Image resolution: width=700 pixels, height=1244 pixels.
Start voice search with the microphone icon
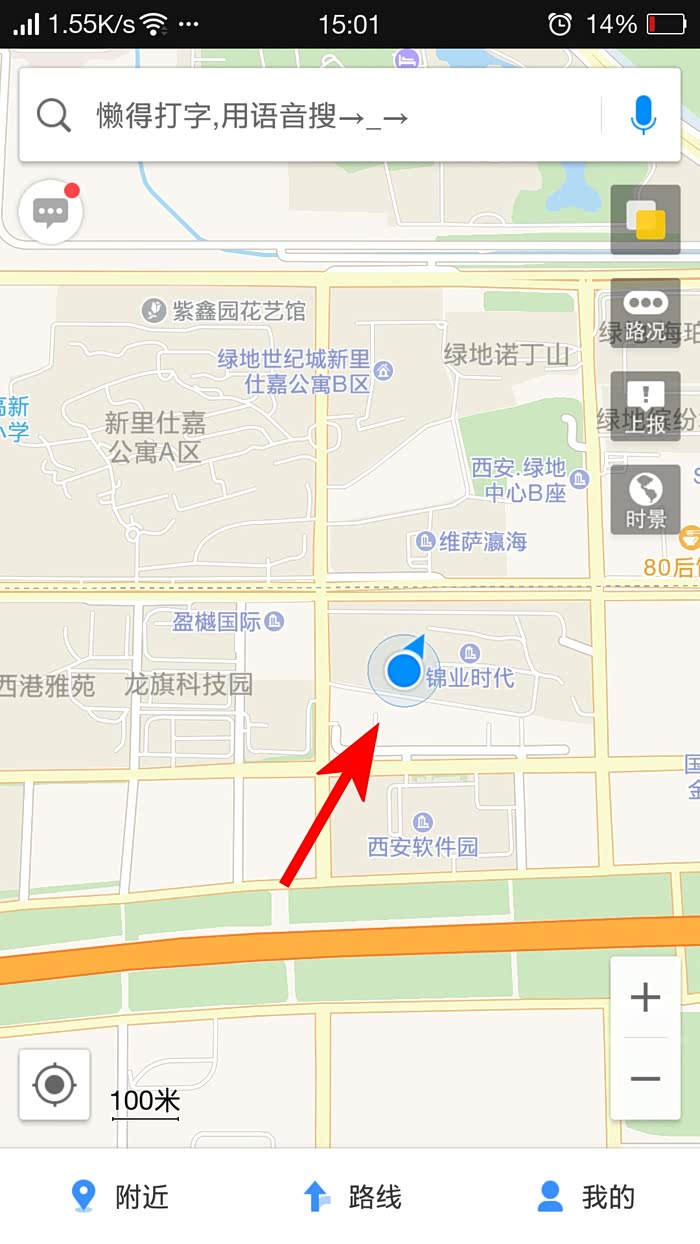(643, 117)
